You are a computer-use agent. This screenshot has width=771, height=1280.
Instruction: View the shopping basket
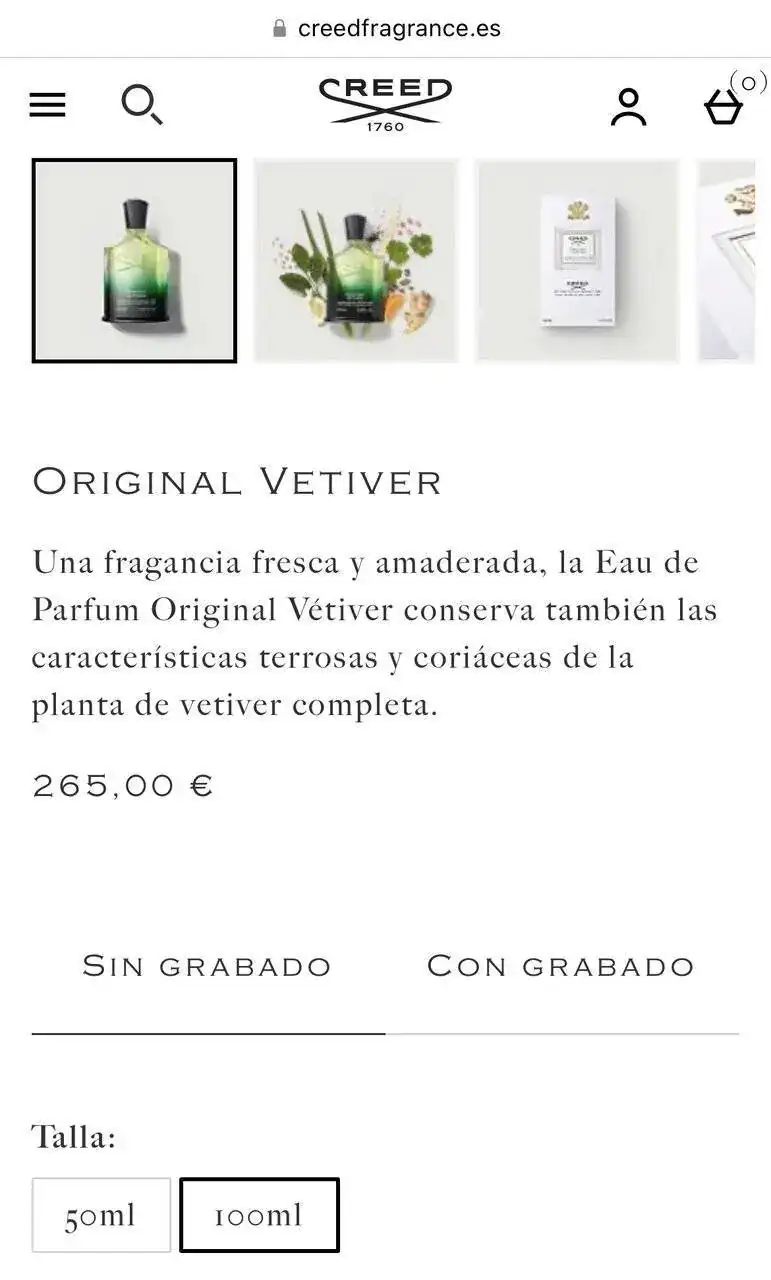pos(724,106)
